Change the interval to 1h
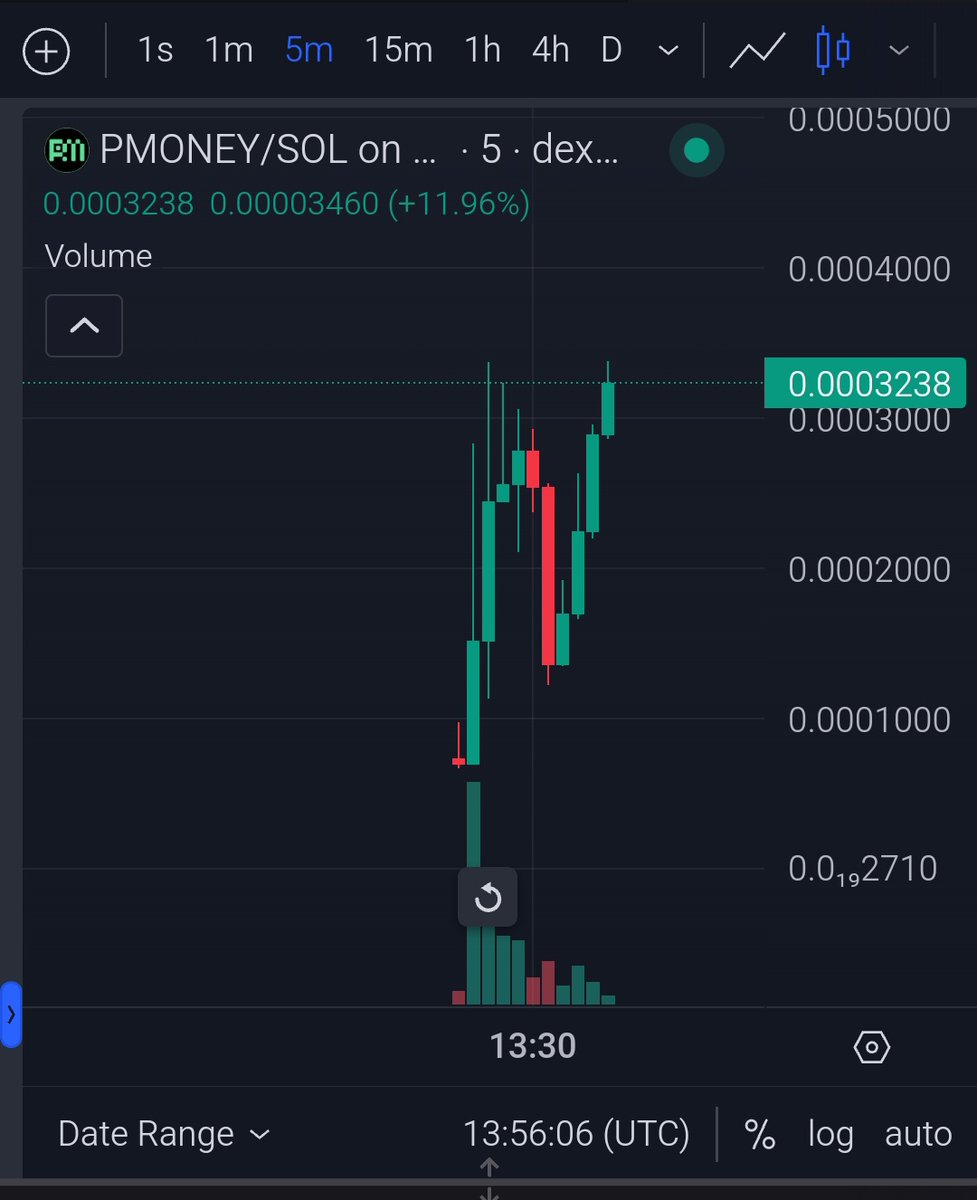The image size is (977, 1200). [x=483, y=50]
